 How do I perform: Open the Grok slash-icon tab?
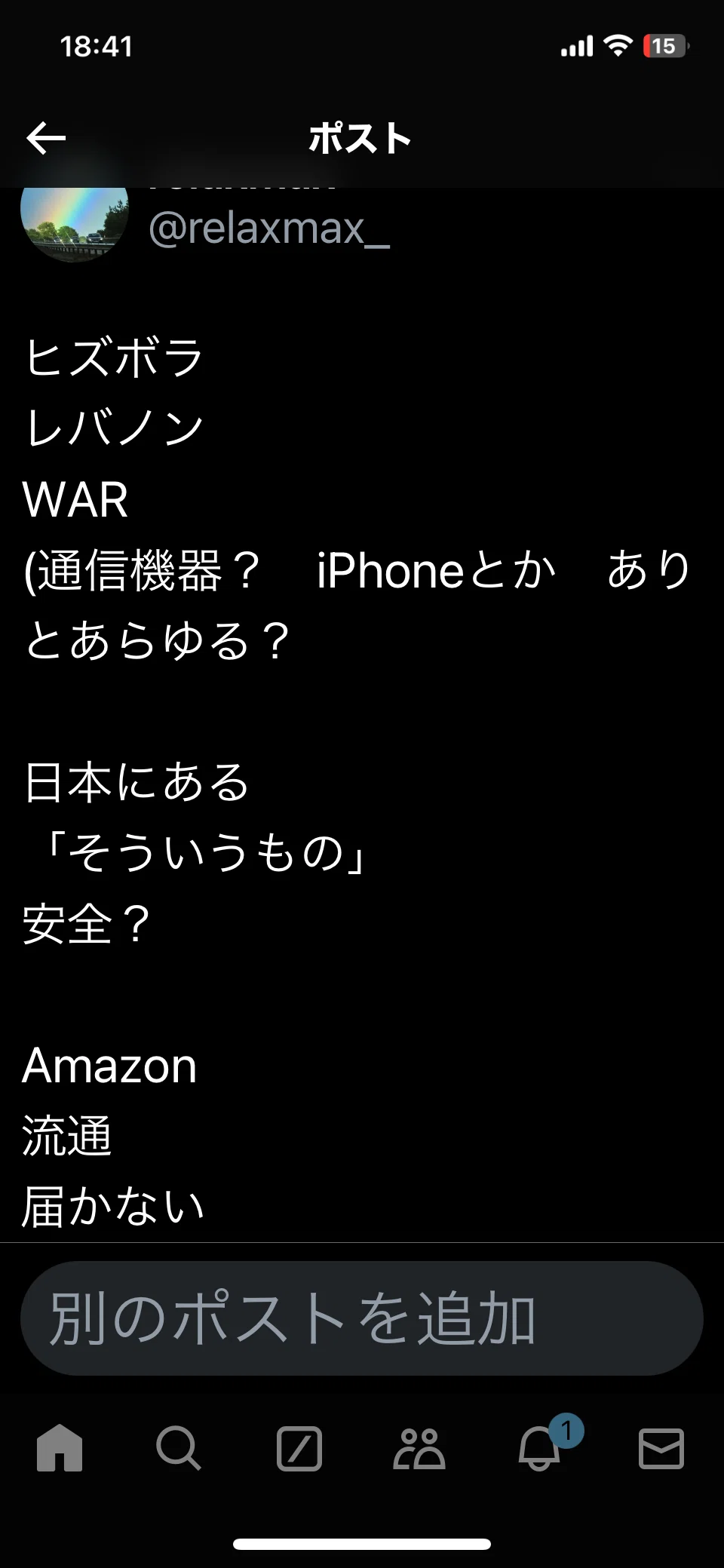(x=299, y=1448)
